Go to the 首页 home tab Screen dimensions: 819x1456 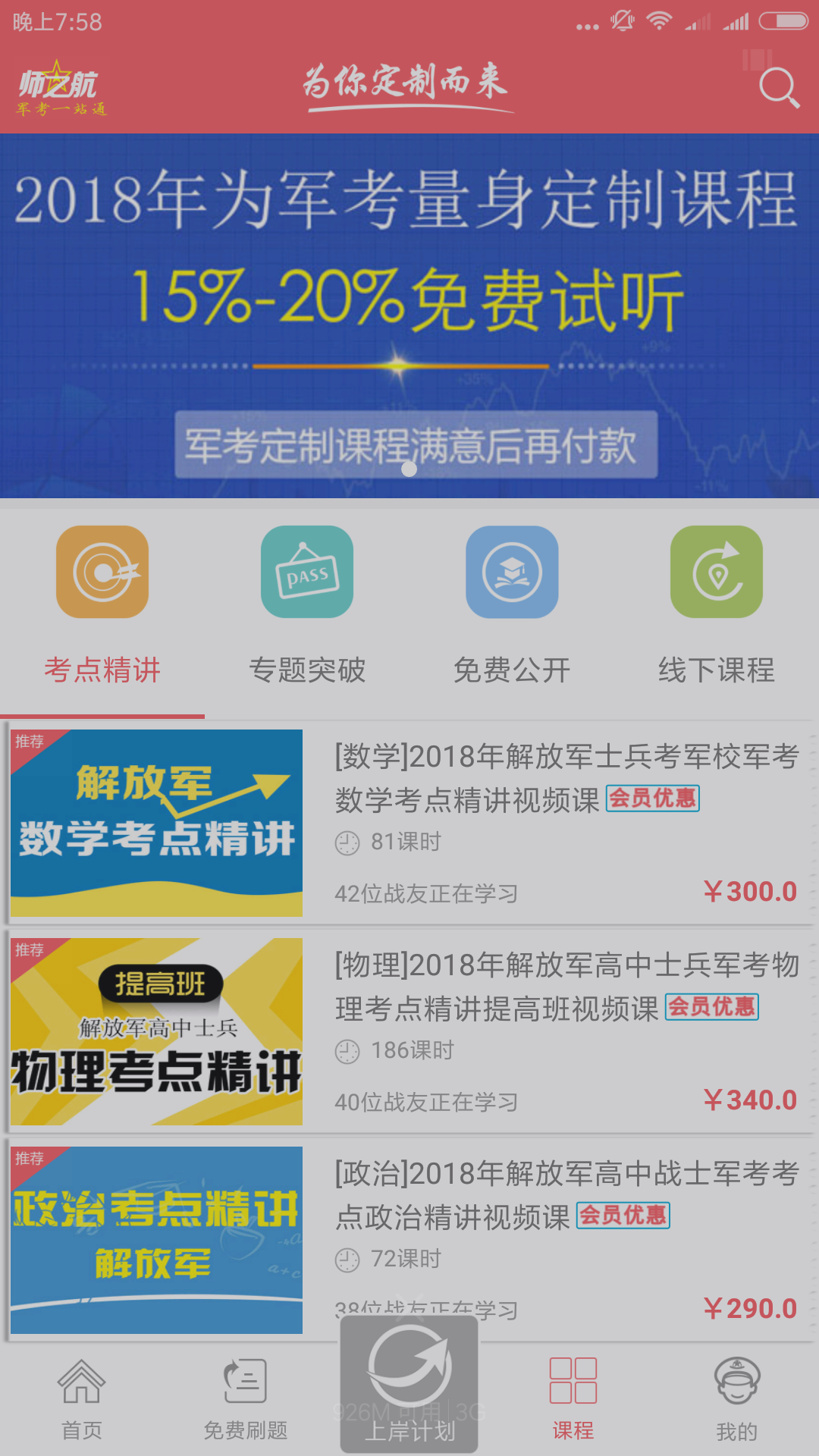point(82,1399)
